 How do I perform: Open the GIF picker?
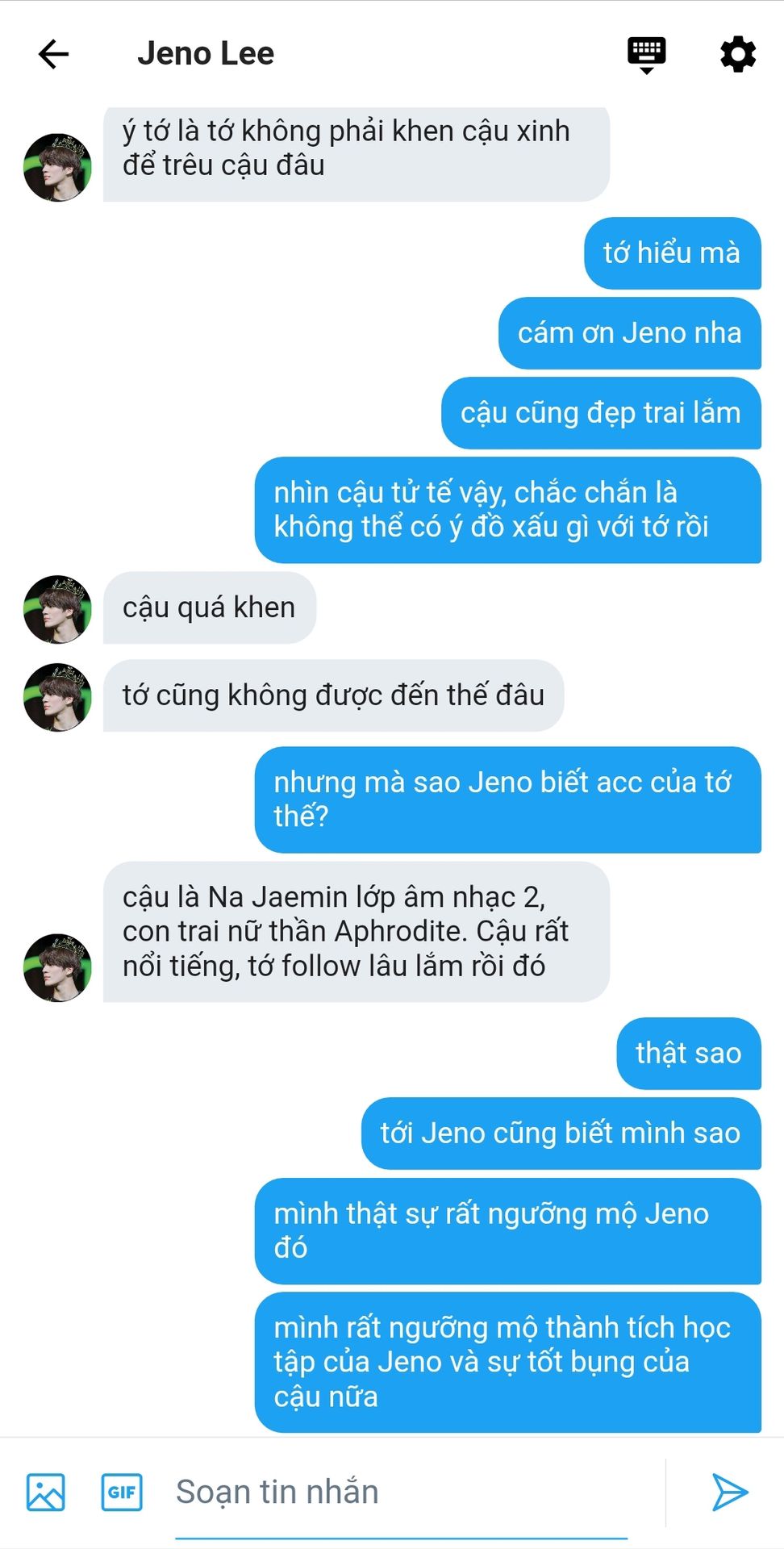point(122,1492)
